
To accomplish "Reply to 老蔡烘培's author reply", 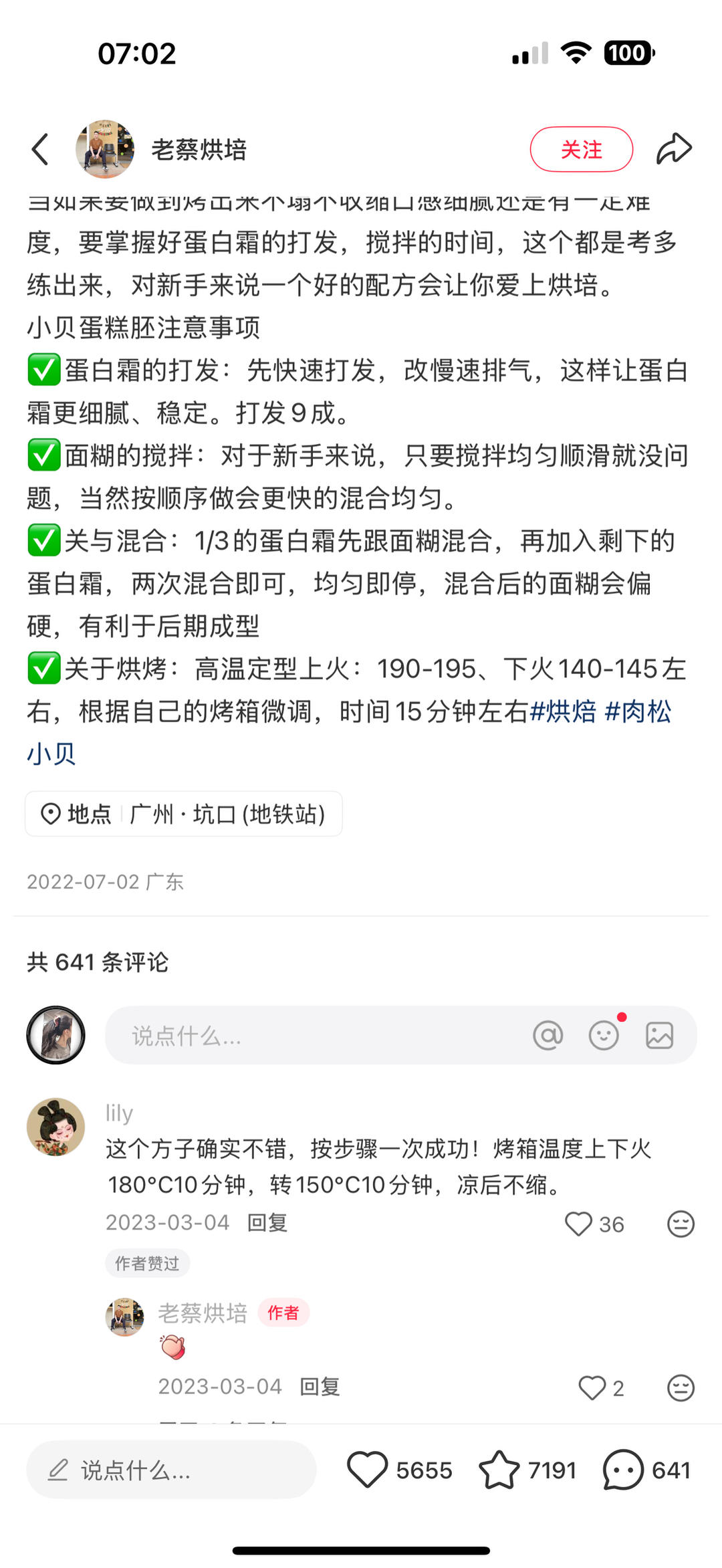I will pyautogui.click(x=320, y=1387).
